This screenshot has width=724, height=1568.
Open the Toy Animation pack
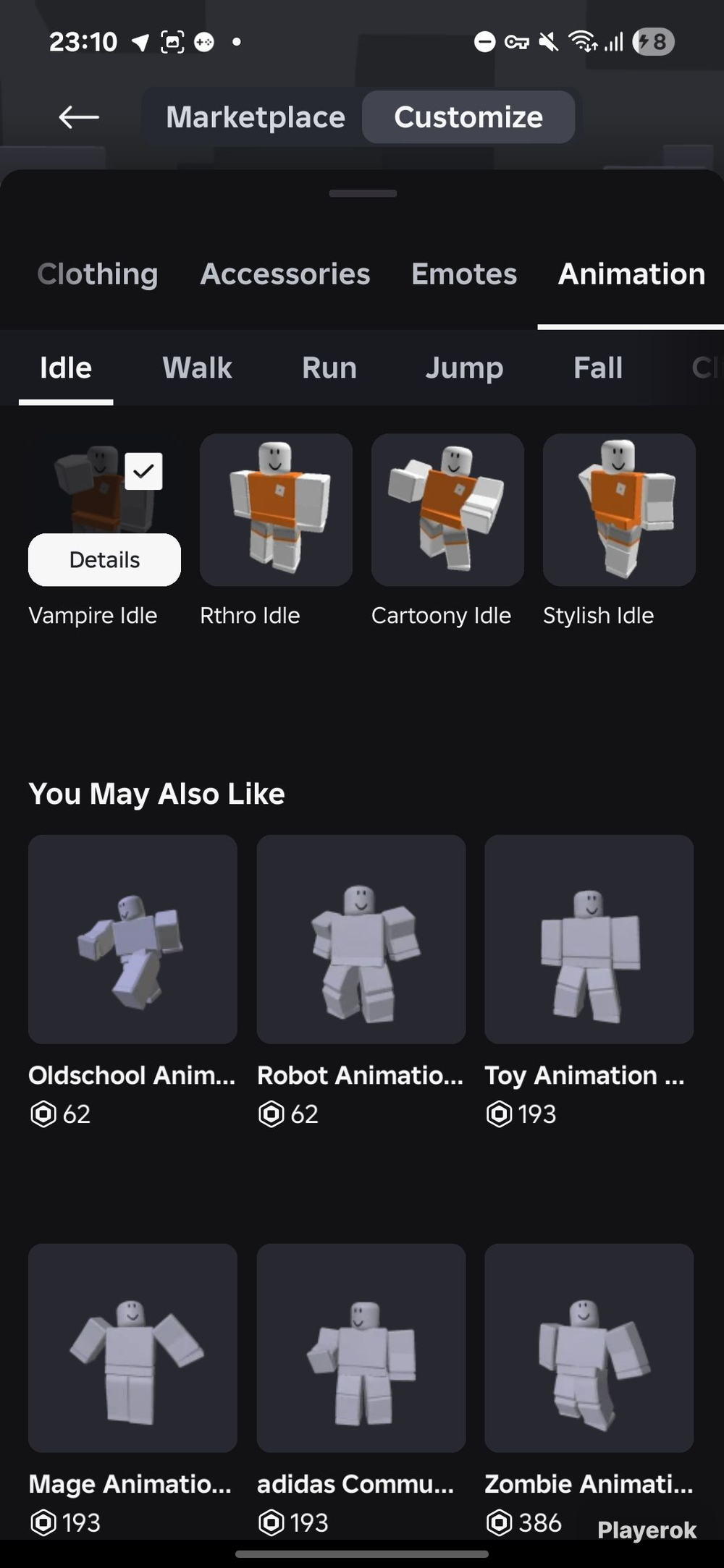pyautogui.click(x=589, y=939)
